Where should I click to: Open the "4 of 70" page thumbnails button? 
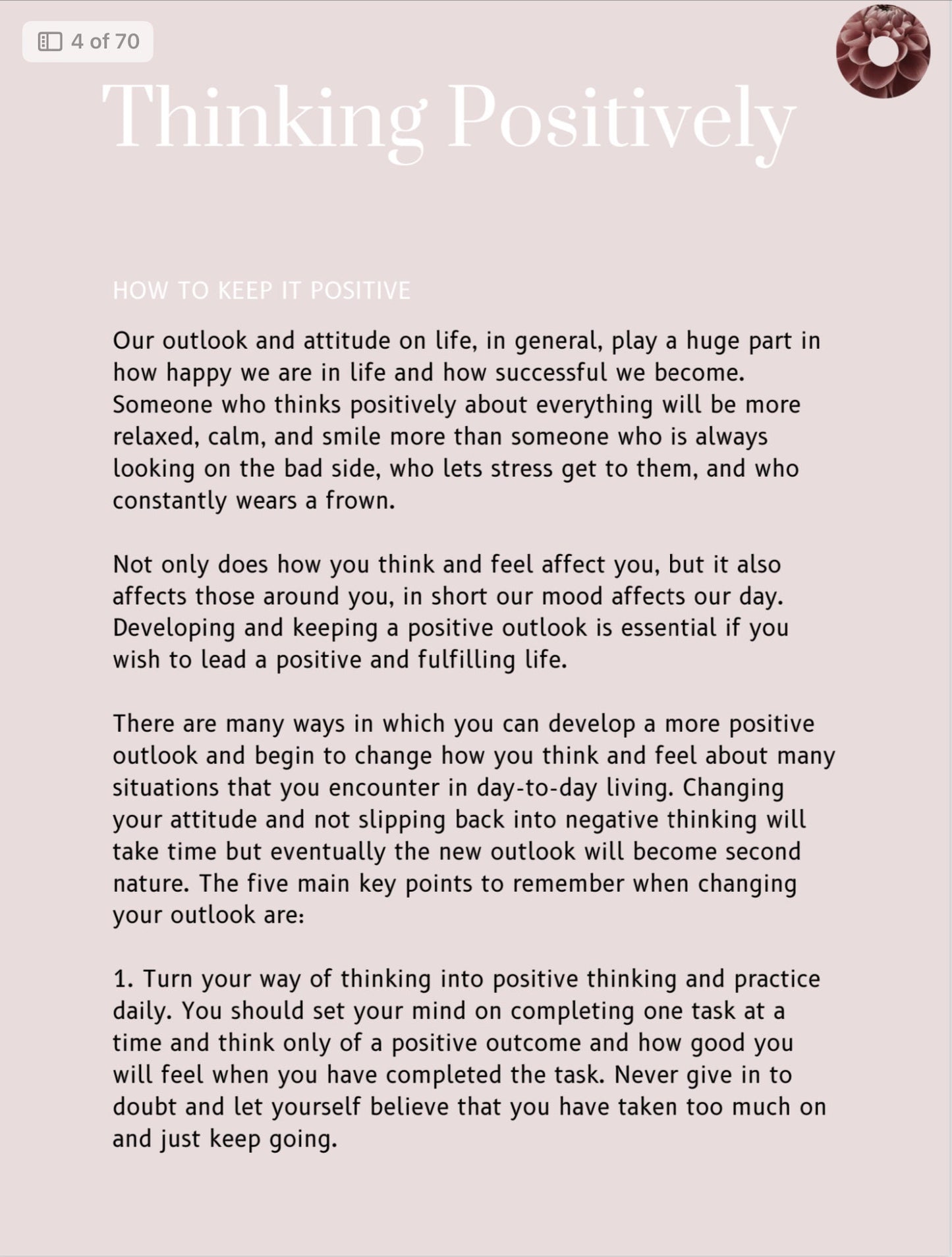88,42
